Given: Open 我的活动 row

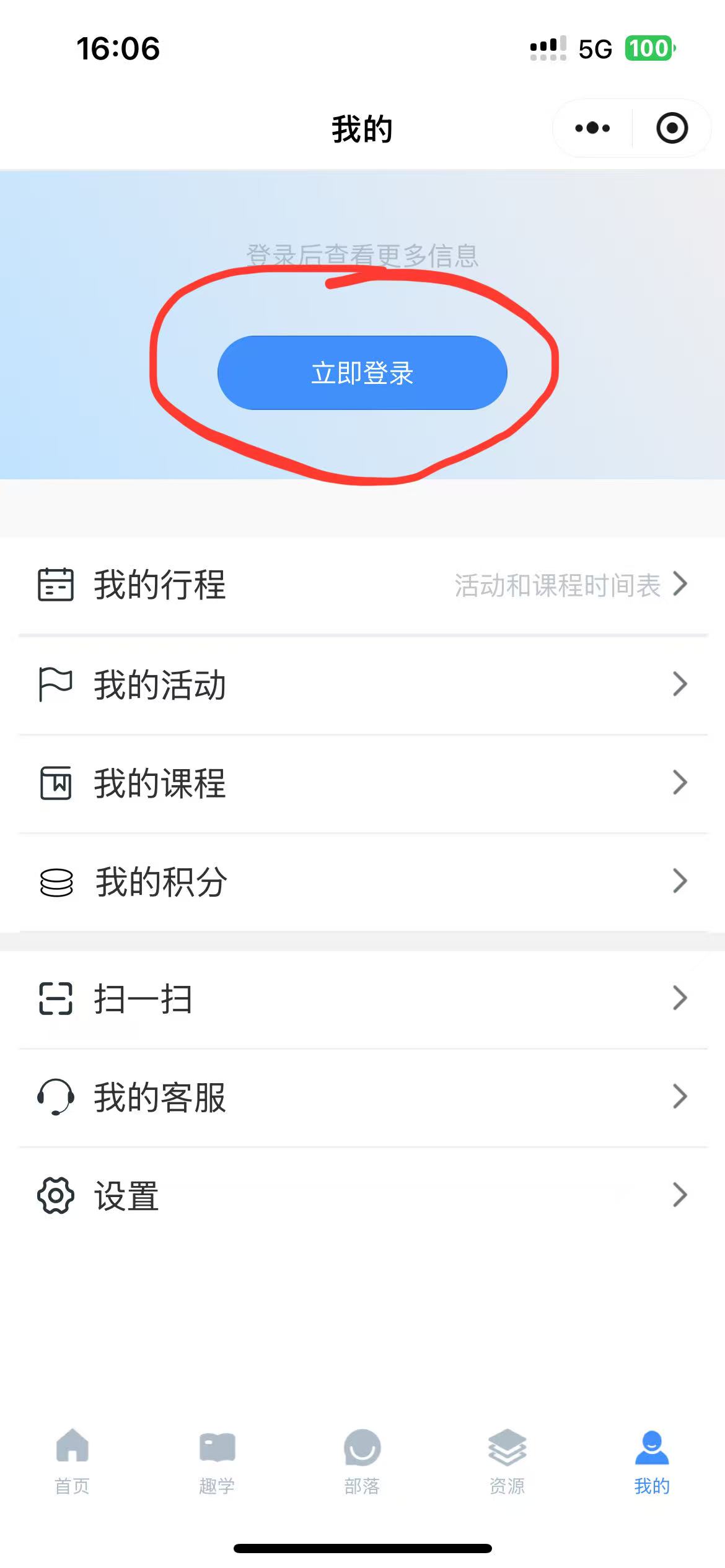Looking at the screenshot, I should [362, 685].
